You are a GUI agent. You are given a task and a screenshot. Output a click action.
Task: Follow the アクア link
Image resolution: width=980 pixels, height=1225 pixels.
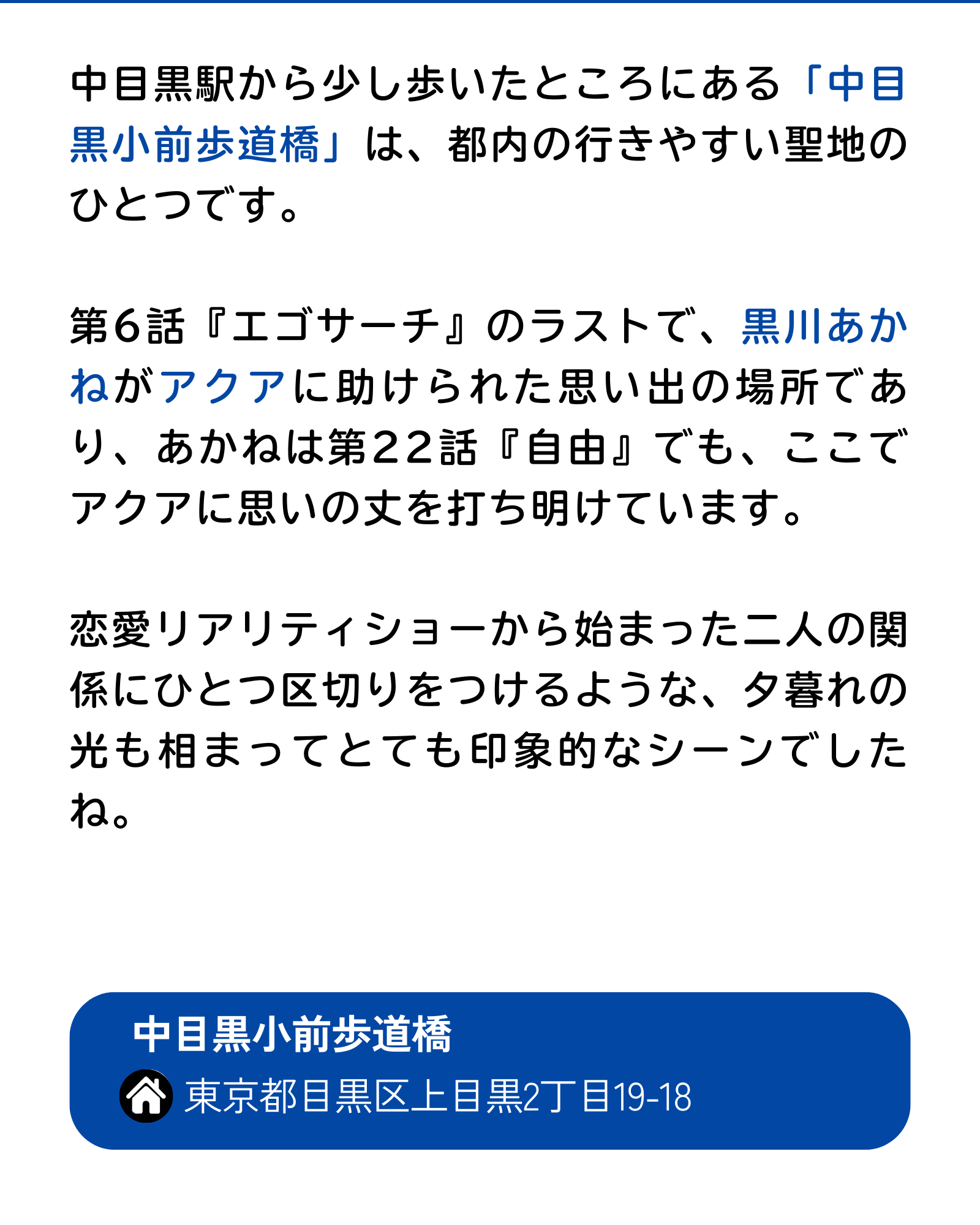coord(222,387)
